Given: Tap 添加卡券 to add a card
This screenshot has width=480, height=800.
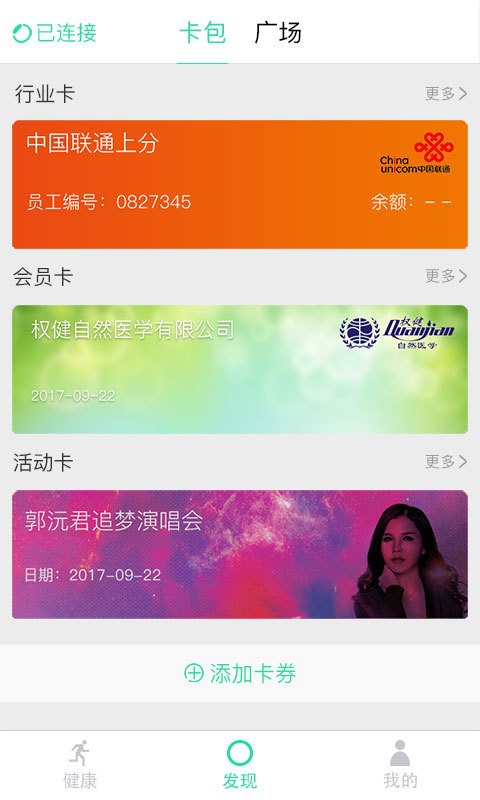Looking at the screenshot, I should (x=240, y=673).
